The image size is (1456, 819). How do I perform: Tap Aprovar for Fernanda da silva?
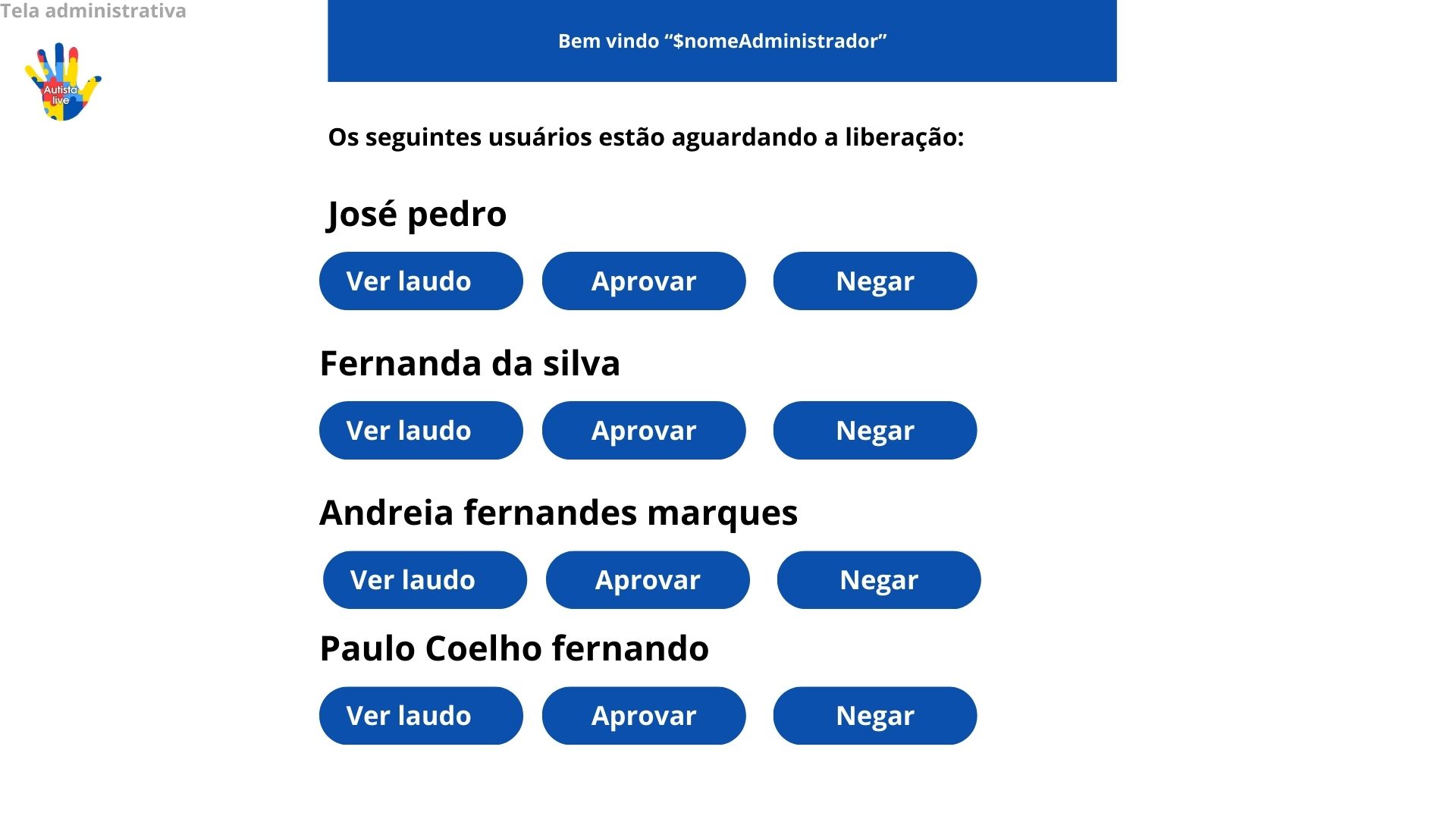tap(644, 430)
